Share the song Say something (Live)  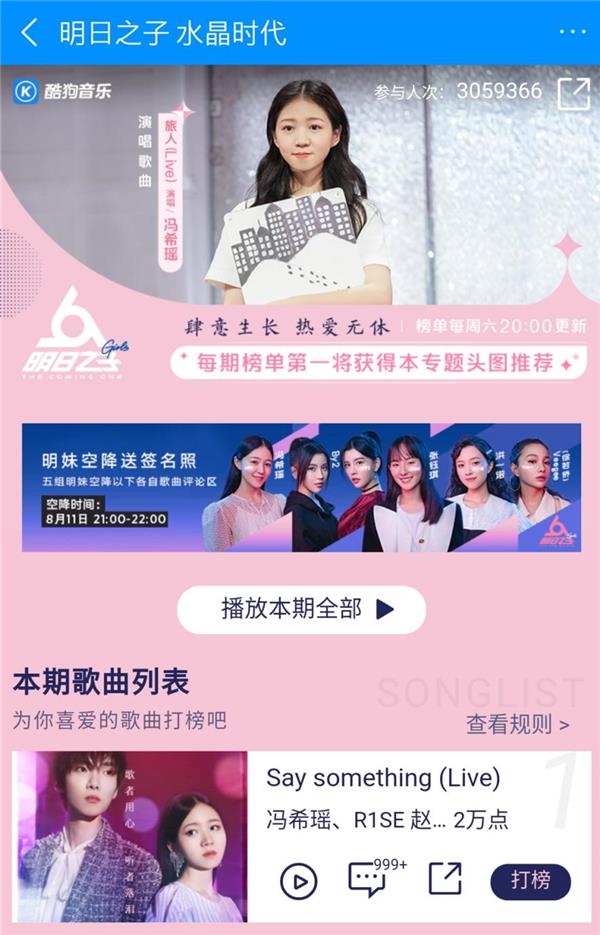(445, 879)
